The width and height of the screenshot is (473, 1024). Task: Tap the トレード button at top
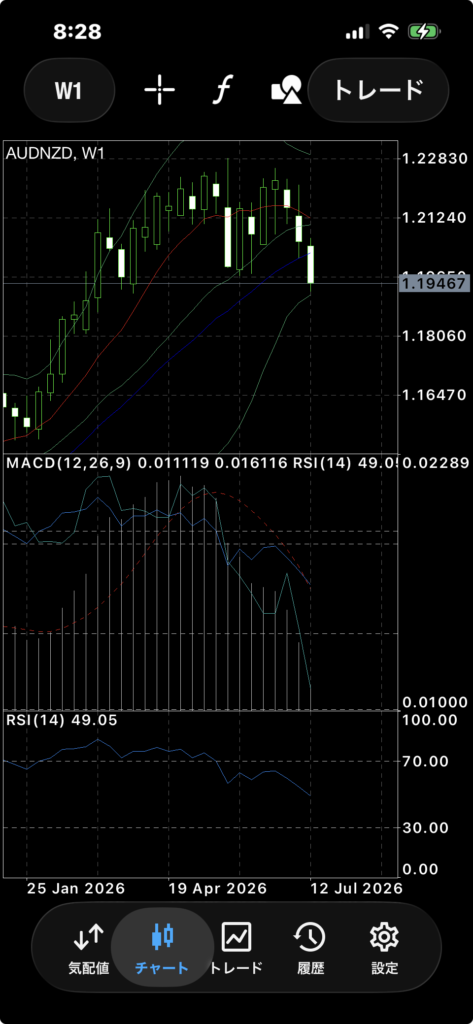[x=378, y=90]
